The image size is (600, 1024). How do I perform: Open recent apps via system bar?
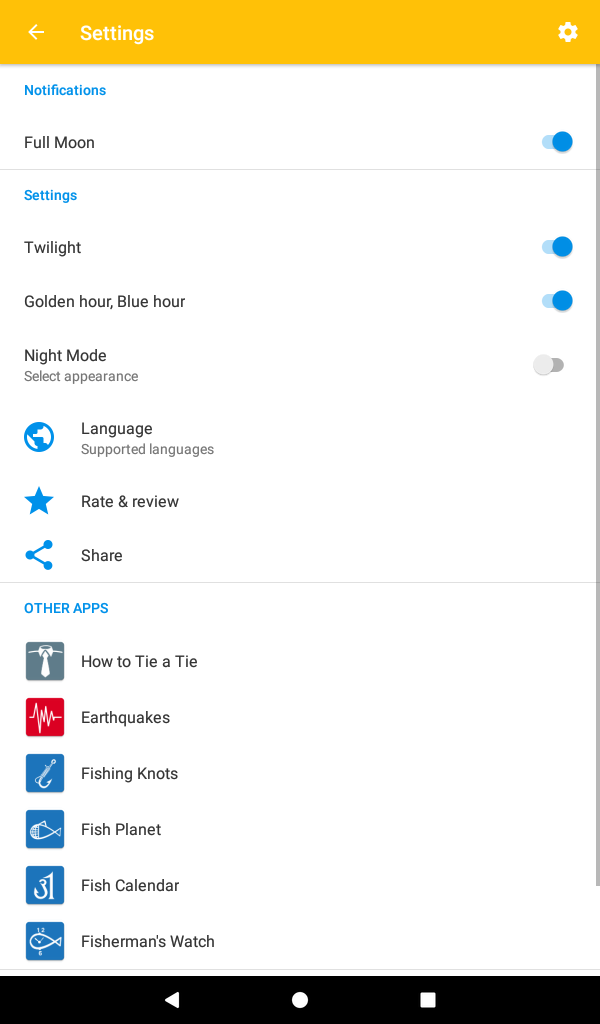428,1000
